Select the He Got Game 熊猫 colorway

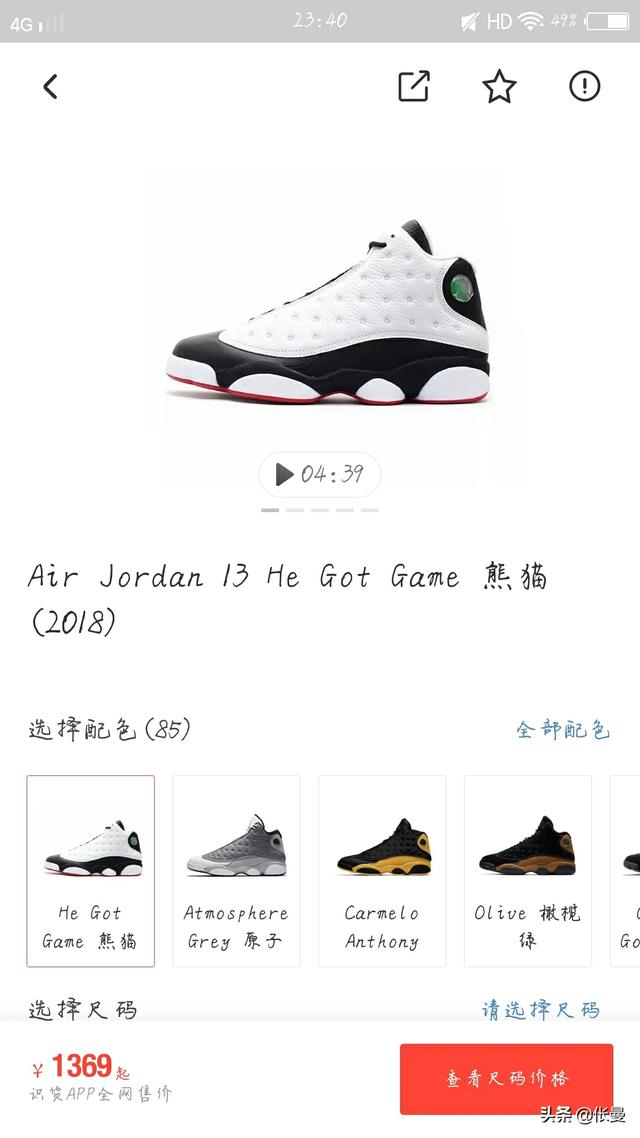91,871
